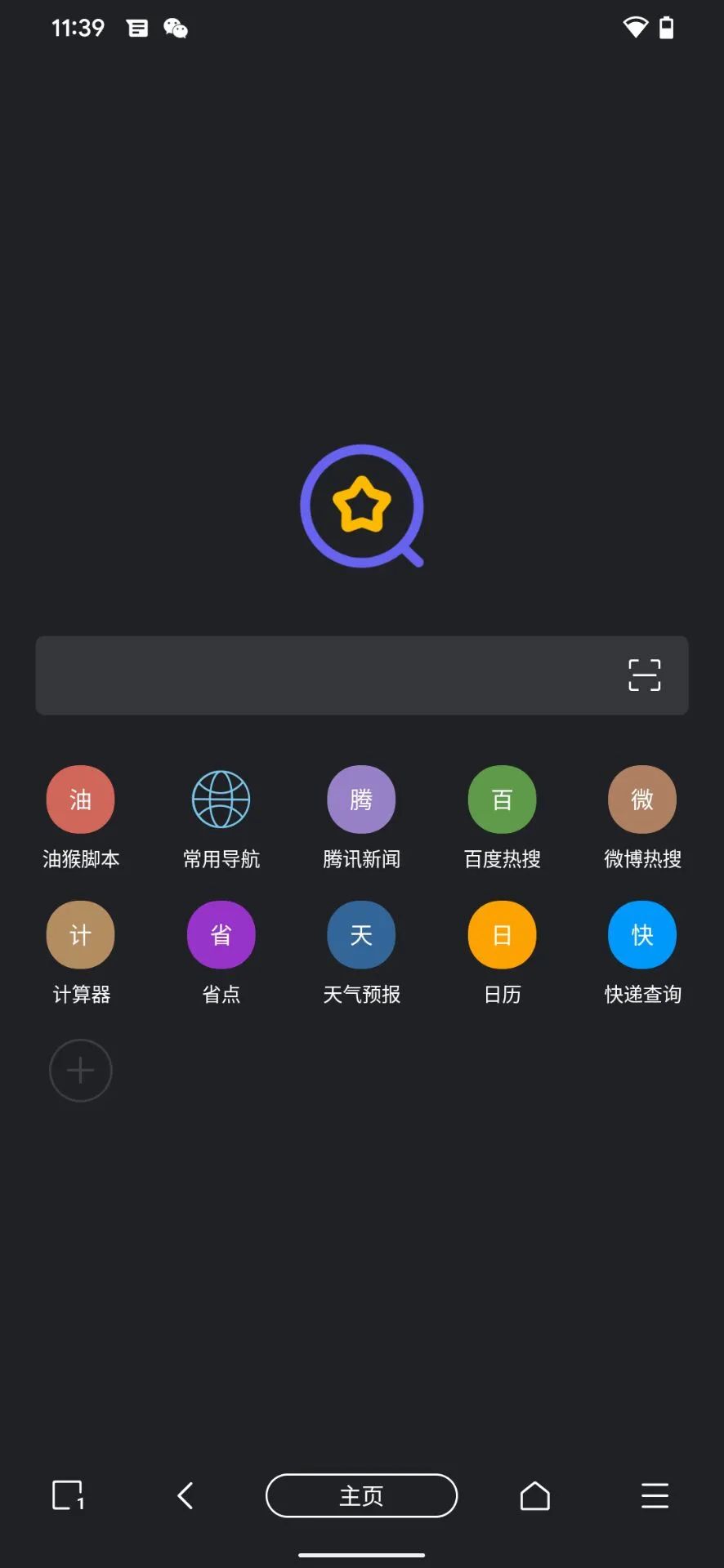This screenshot has height=1568, width=724.
Task: Open the 百度热搜 shortcut
Action: (x=502, y=800)
